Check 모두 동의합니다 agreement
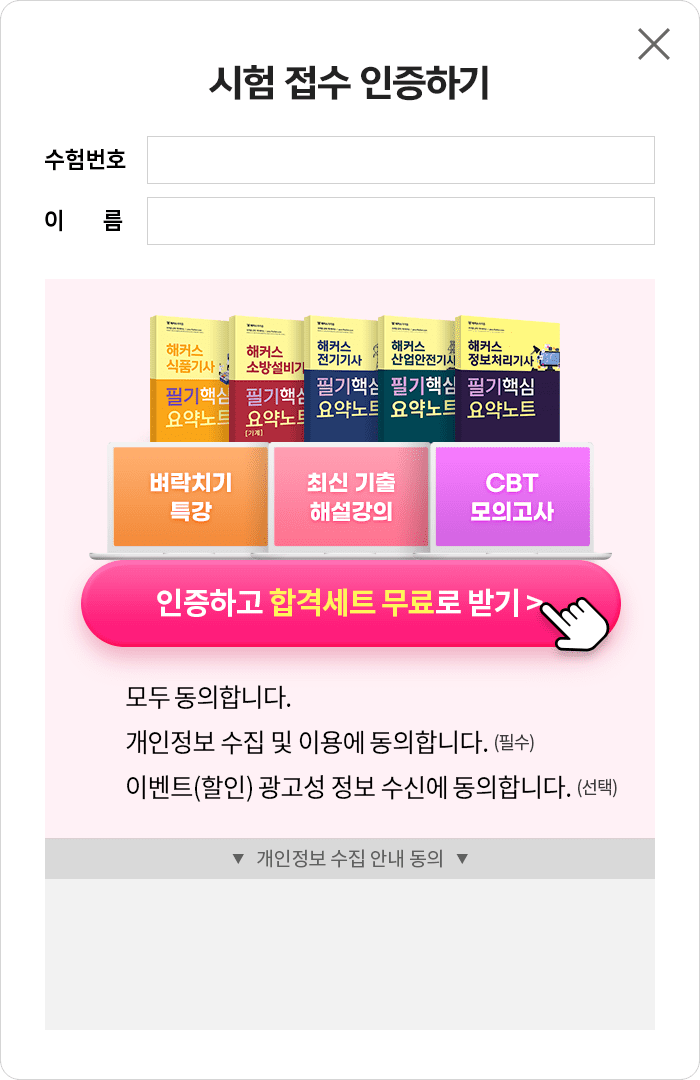The height and width of the screenshot is (1080, 700). pyautogui.click(x=208, y=695)
